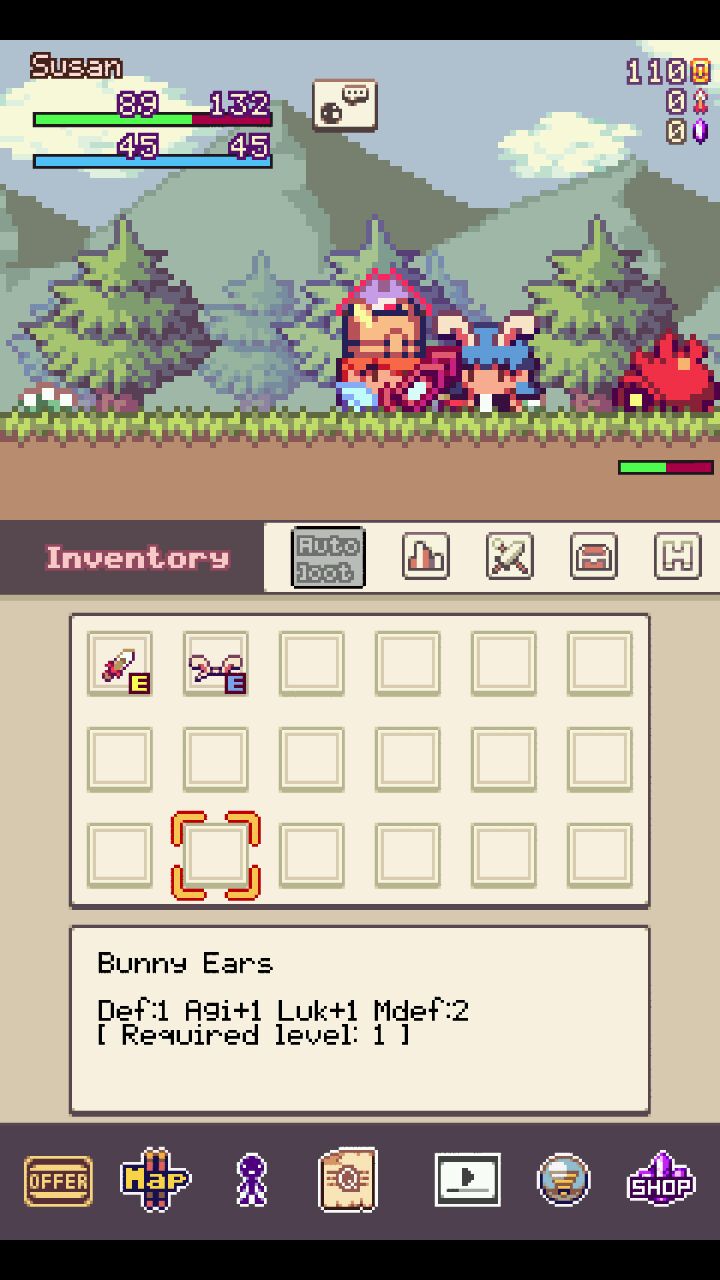Image resolution: width=720 pixels, height=1280 pixels.
Task: Open the Map
Action: 155,1181
